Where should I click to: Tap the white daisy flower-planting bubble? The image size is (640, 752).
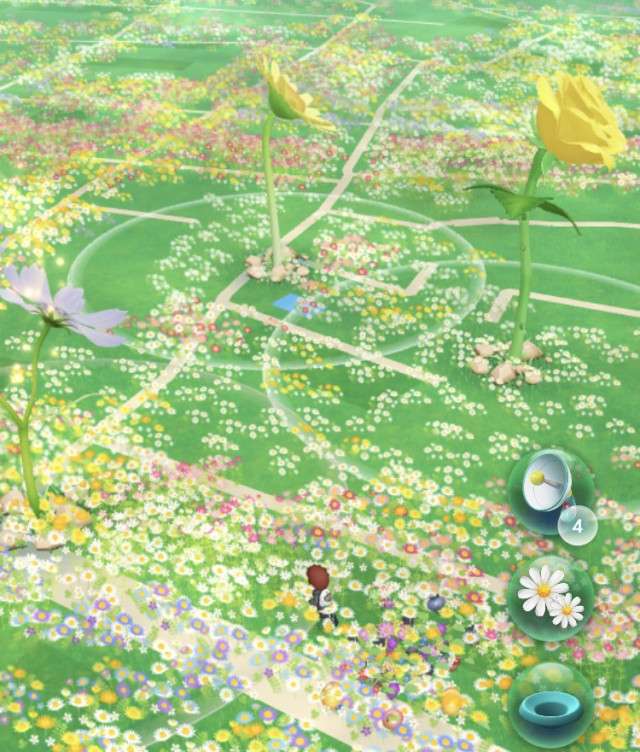pyautogui.click(x=549, y=597)
